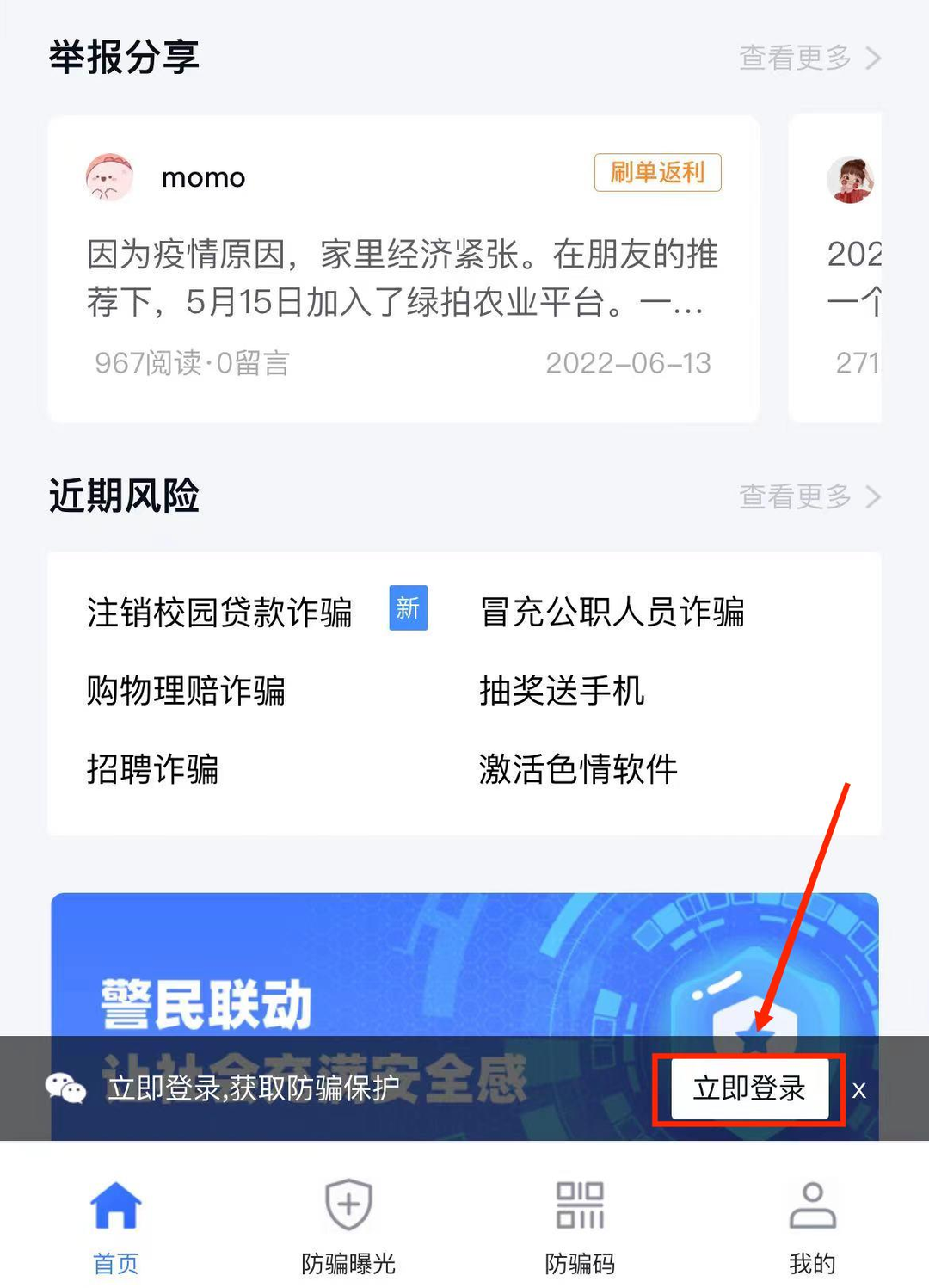The width and height of the screenshot is (929, 1288).
Task: Dismiss the login prompt bar
Action: [859, 1090]
